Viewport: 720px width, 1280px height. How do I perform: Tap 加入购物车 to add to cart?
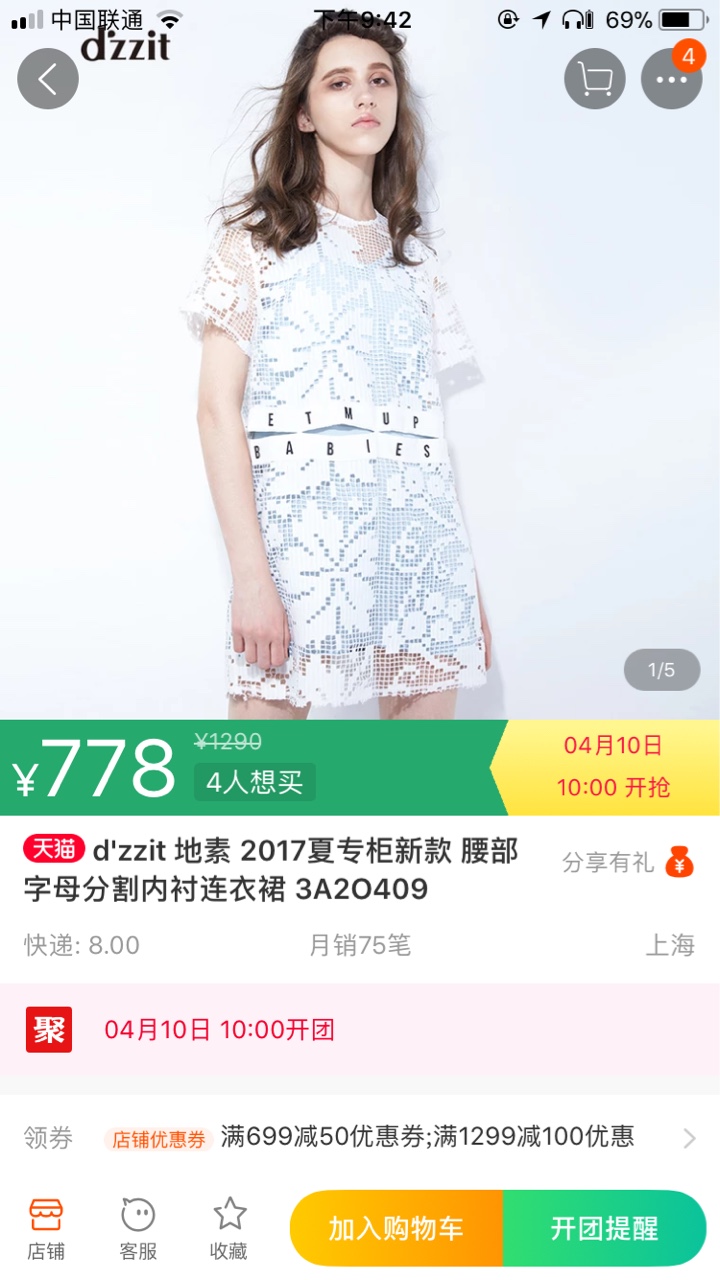click(x=397, y=1229)
